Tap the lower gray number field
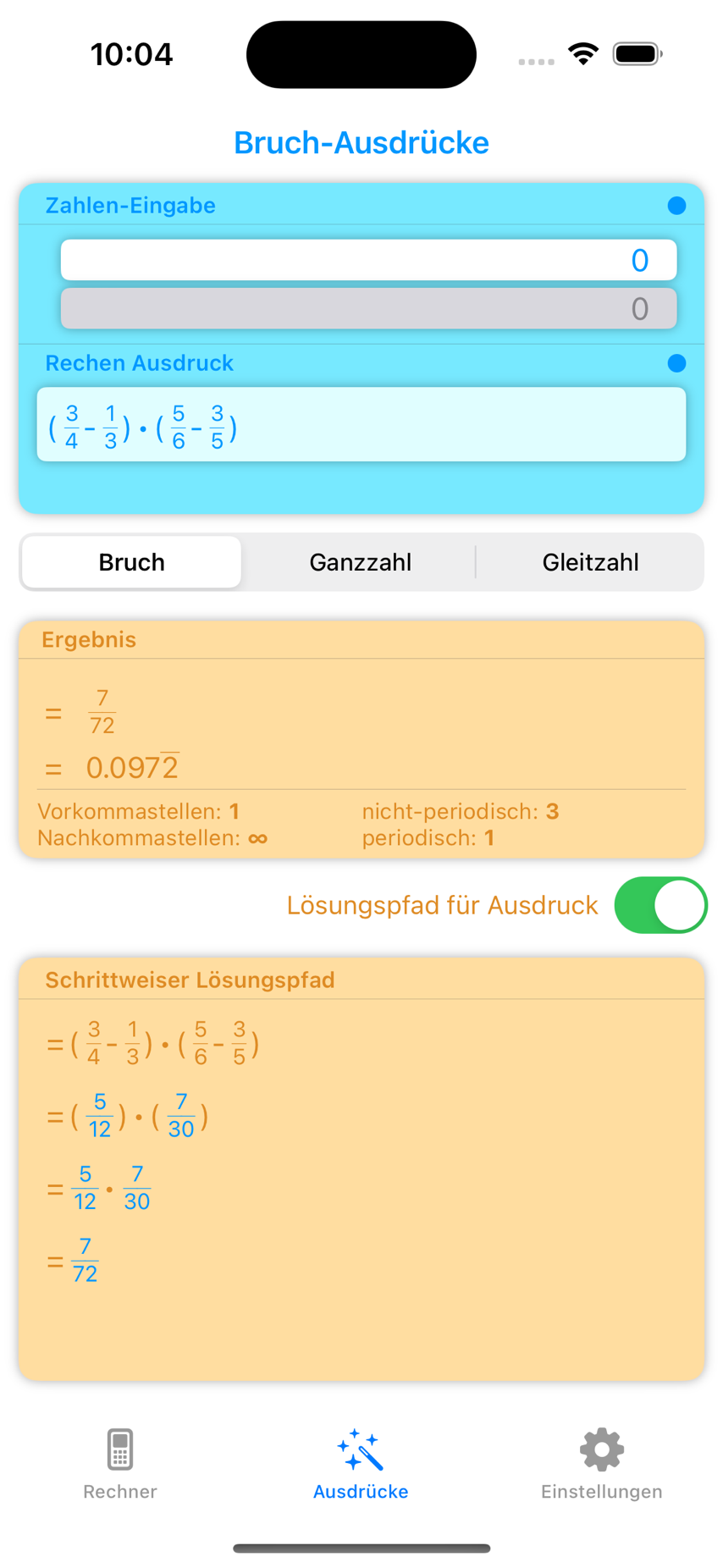This screenshot has width=723, height=1568. tap(368, 308)
